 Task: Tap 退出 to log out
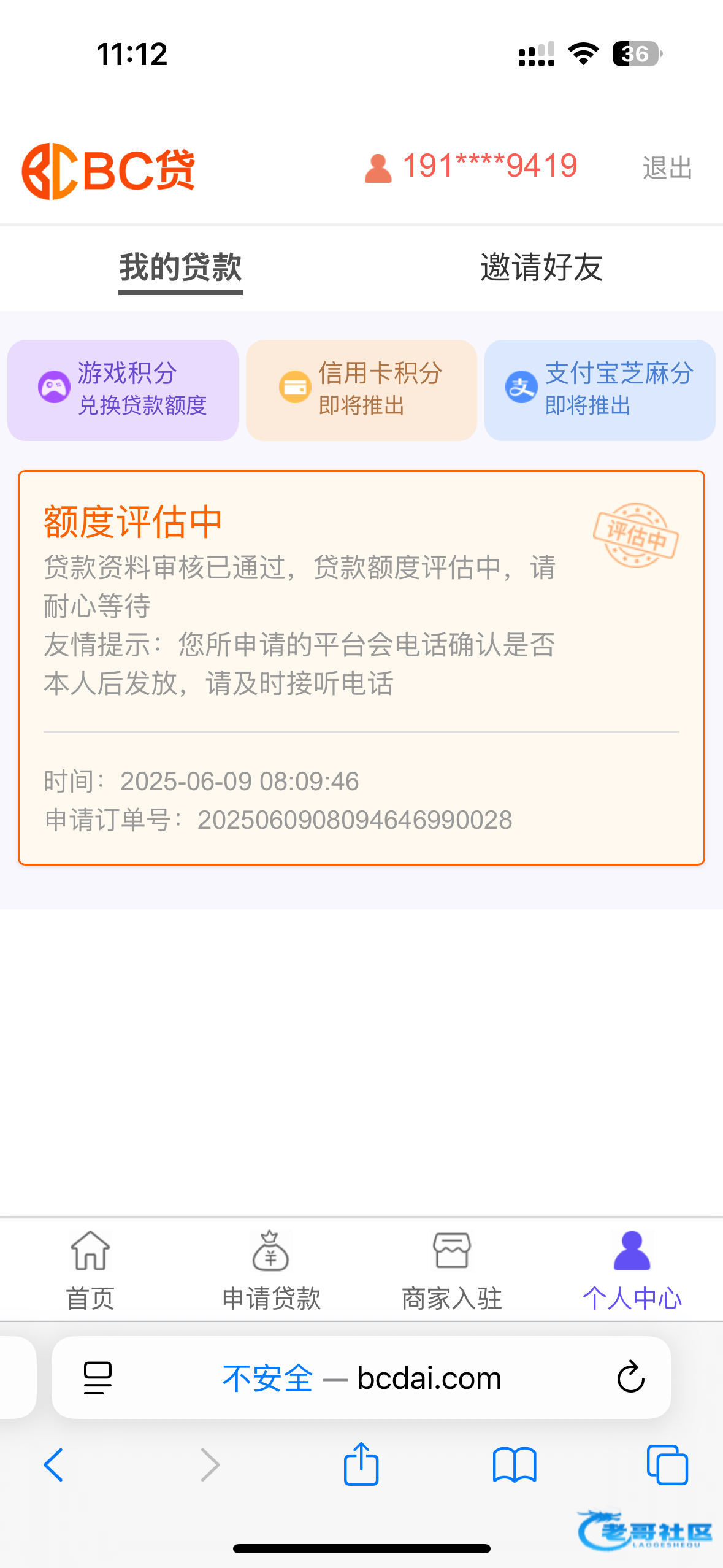pyautogui.click(x=667, y=167)
